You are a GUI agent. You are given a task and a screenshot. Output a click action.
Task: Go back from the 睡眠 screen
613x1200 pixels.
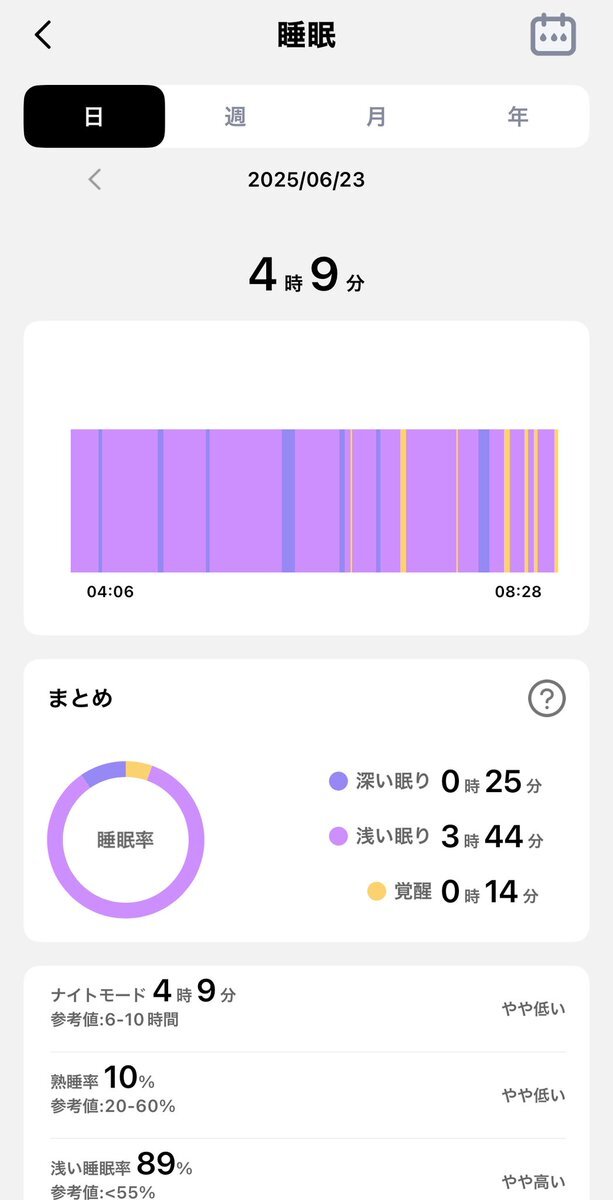coord(43,35)
